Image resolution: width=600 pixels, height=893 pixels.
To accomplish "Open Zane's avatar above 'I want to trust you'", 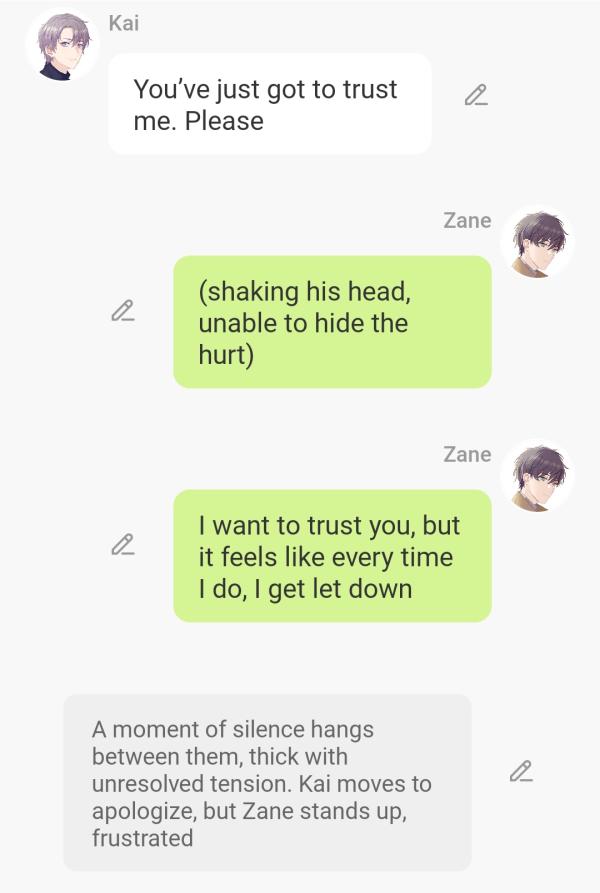I will [539, 477].
